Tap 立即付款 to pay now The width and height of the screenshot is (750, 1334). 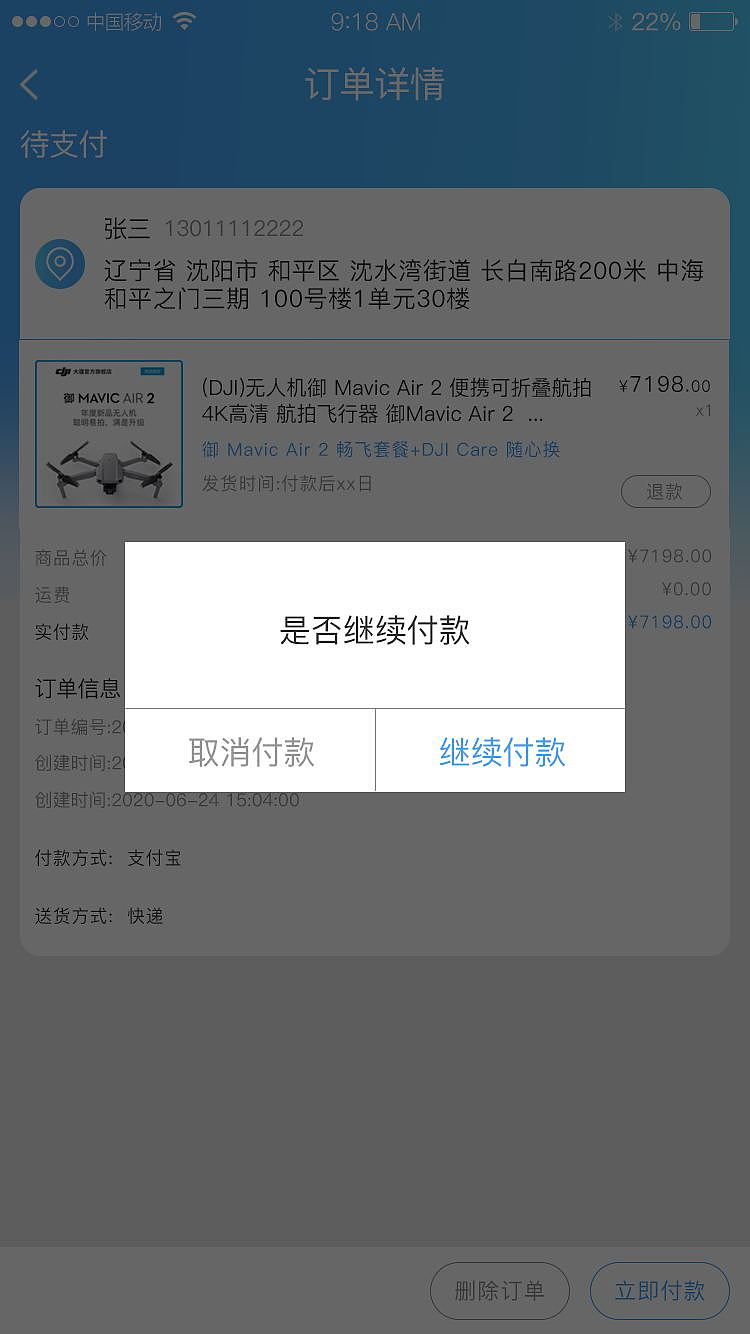659,1290
